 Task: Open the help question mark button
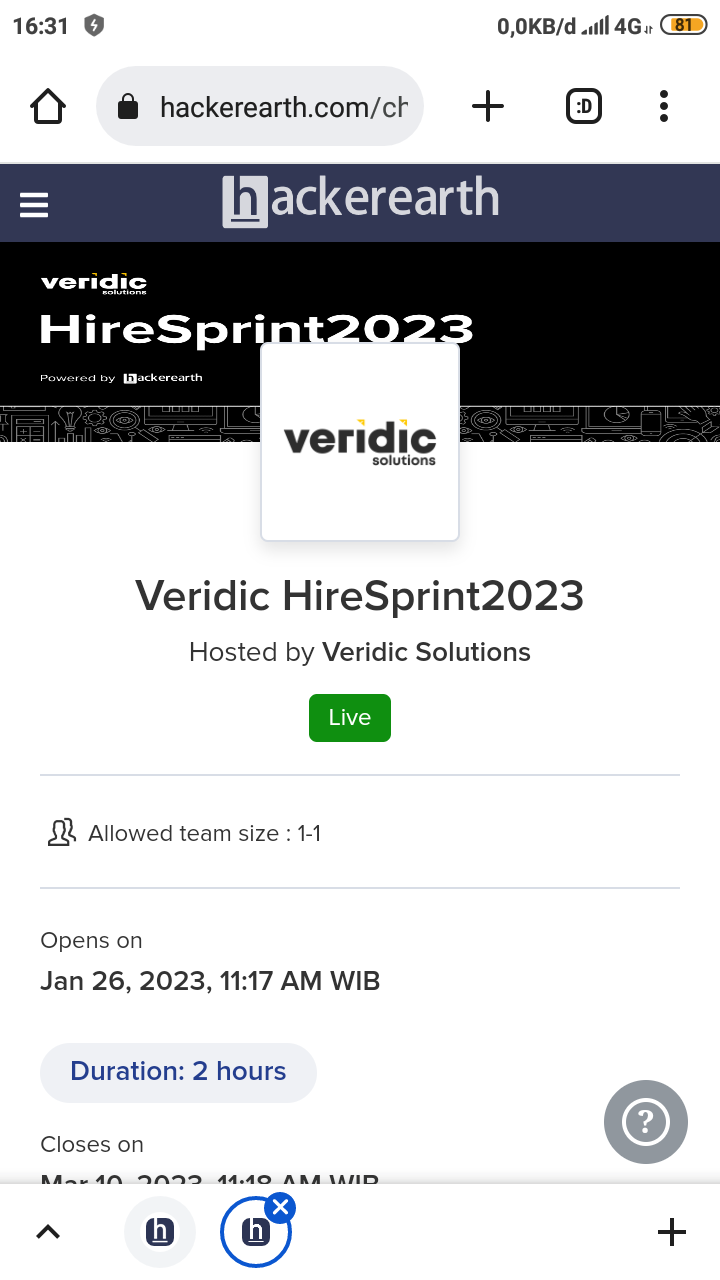coord(646,1122)
